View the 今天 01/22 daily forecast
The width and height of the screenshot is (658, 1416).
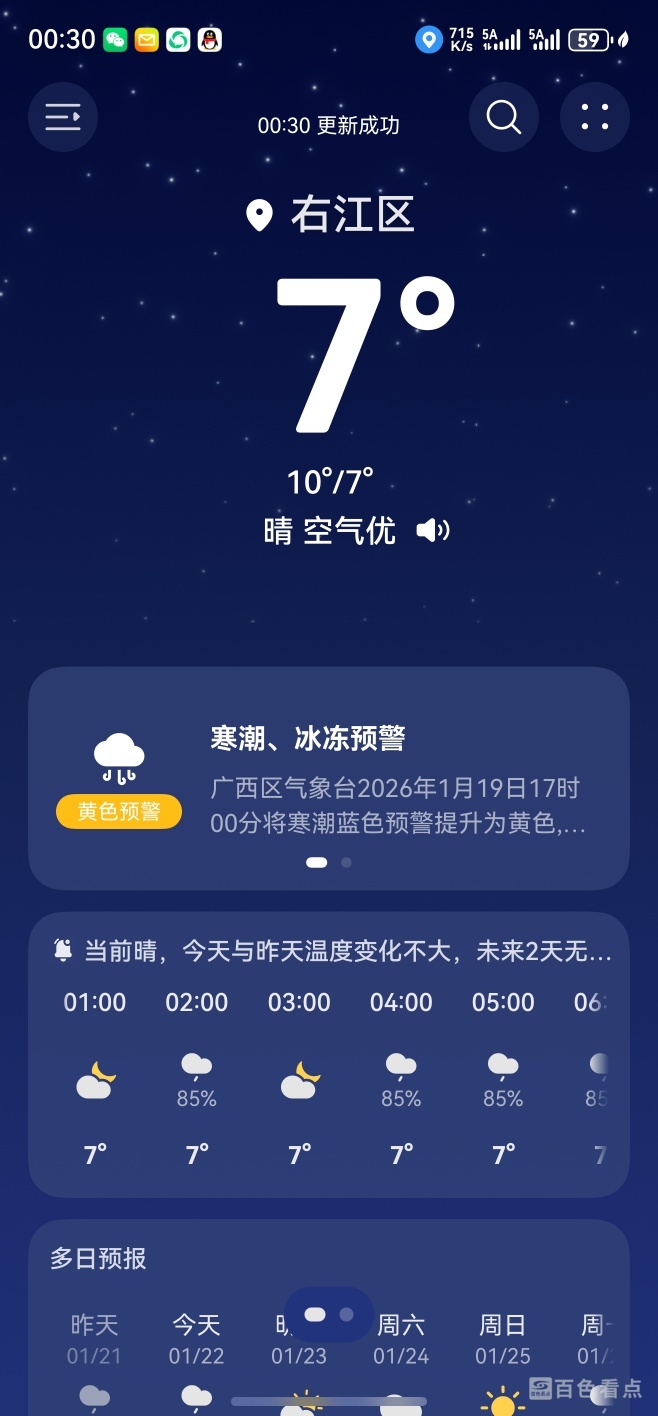click(x=196, y=1340)
